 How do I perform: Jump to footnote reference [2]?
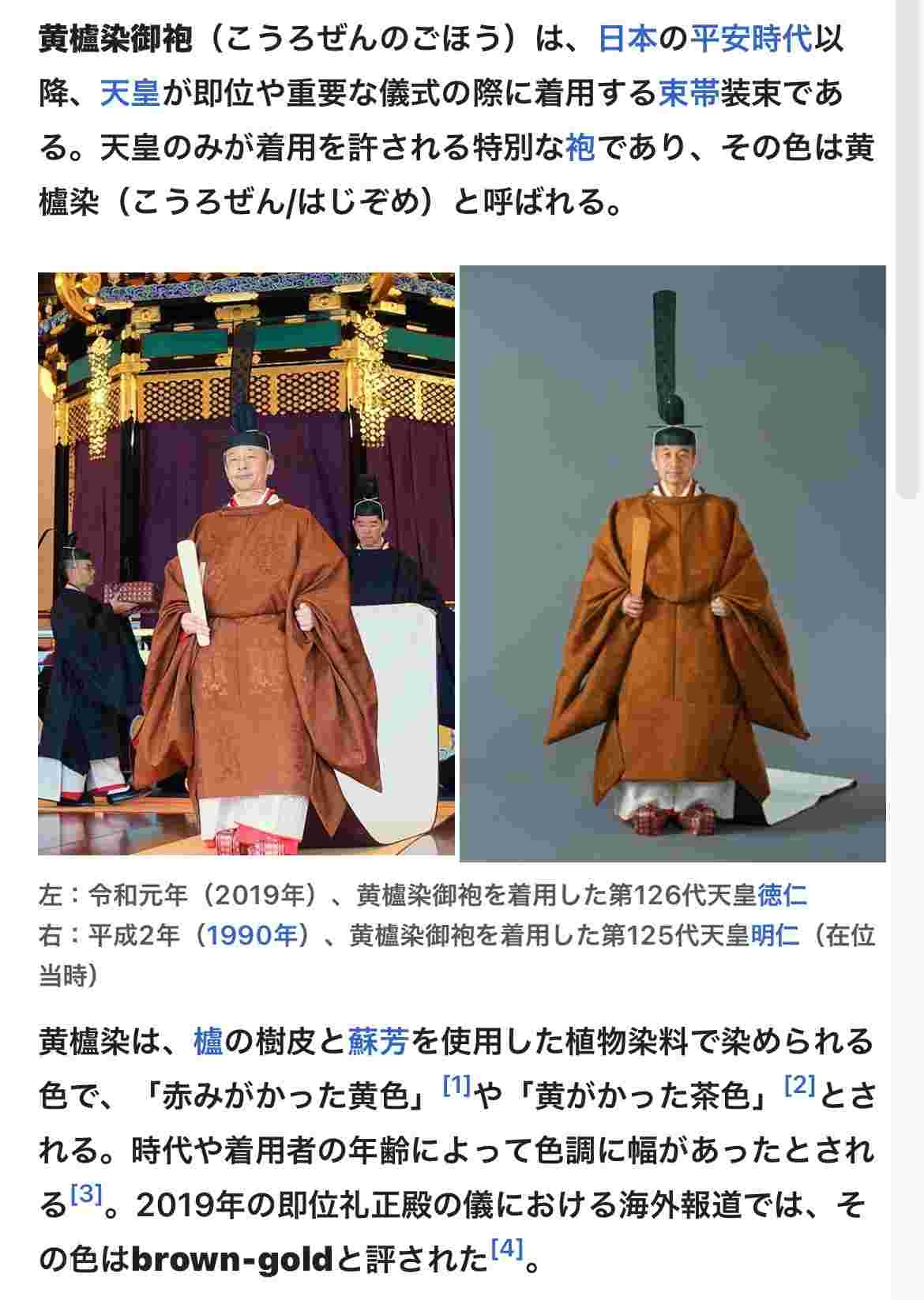coord(799,1086)
